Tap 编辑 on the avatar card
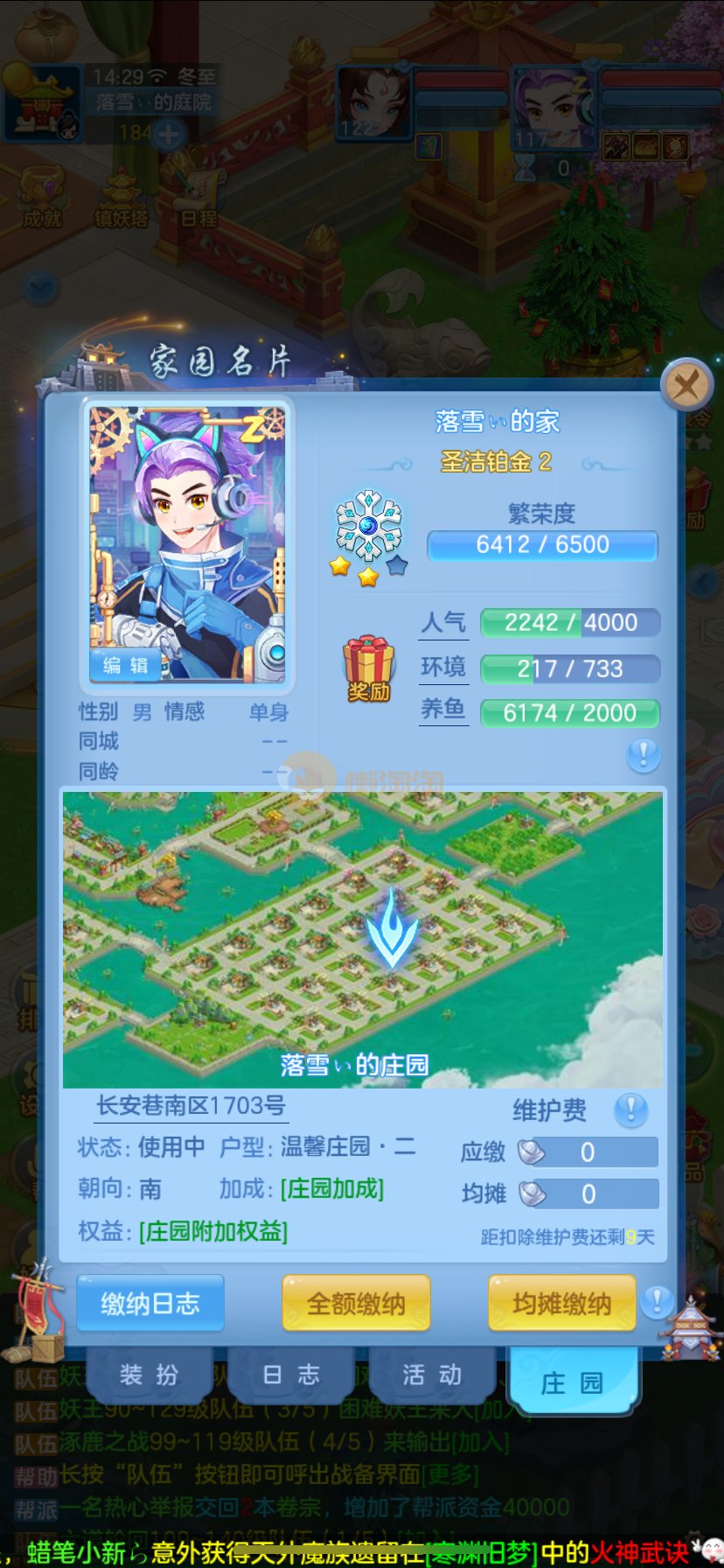The height and width of the screenshot is (1568, 724). point(125,665)
